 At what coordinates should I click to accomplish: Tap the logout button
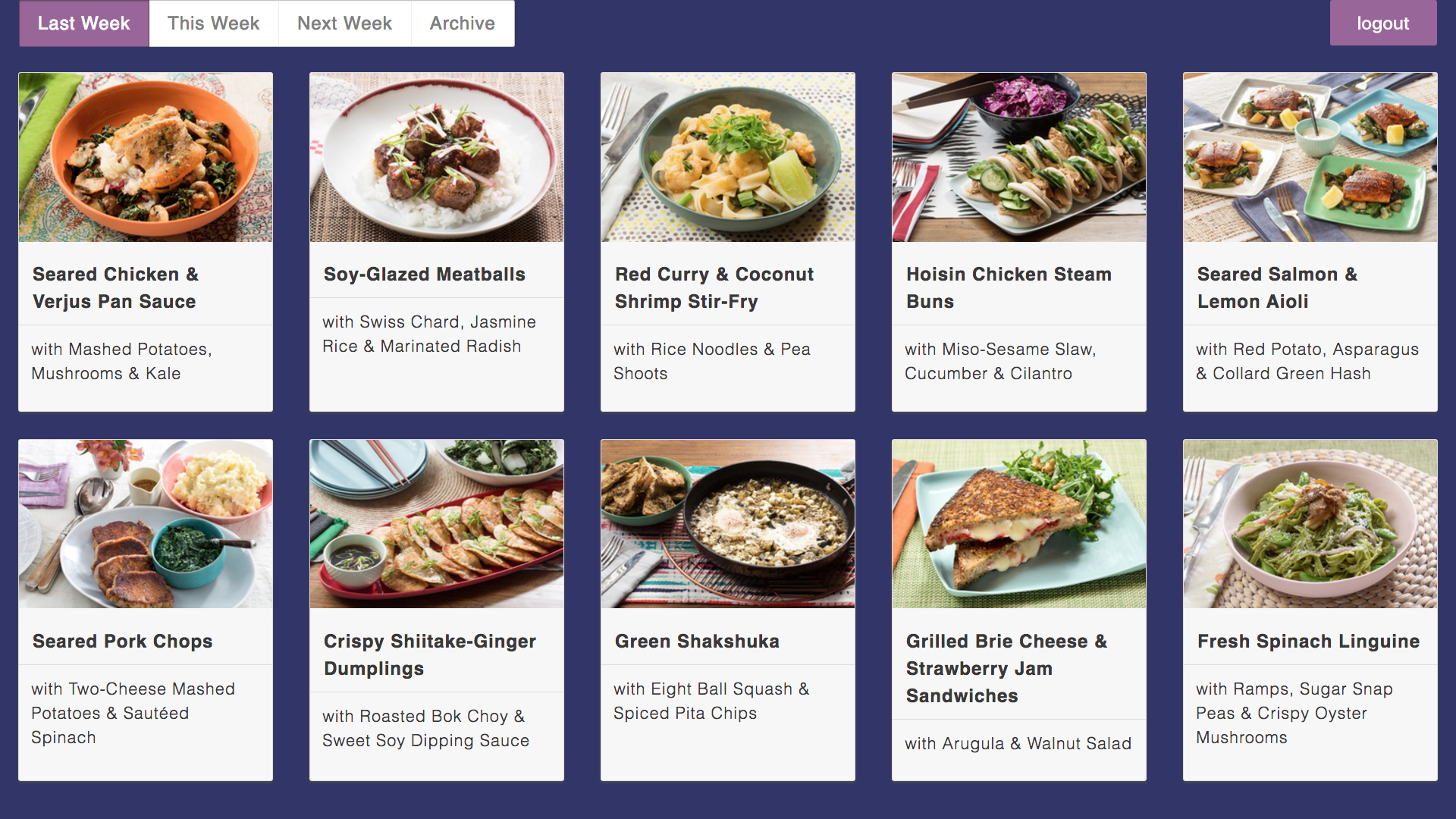(1382, 24)
